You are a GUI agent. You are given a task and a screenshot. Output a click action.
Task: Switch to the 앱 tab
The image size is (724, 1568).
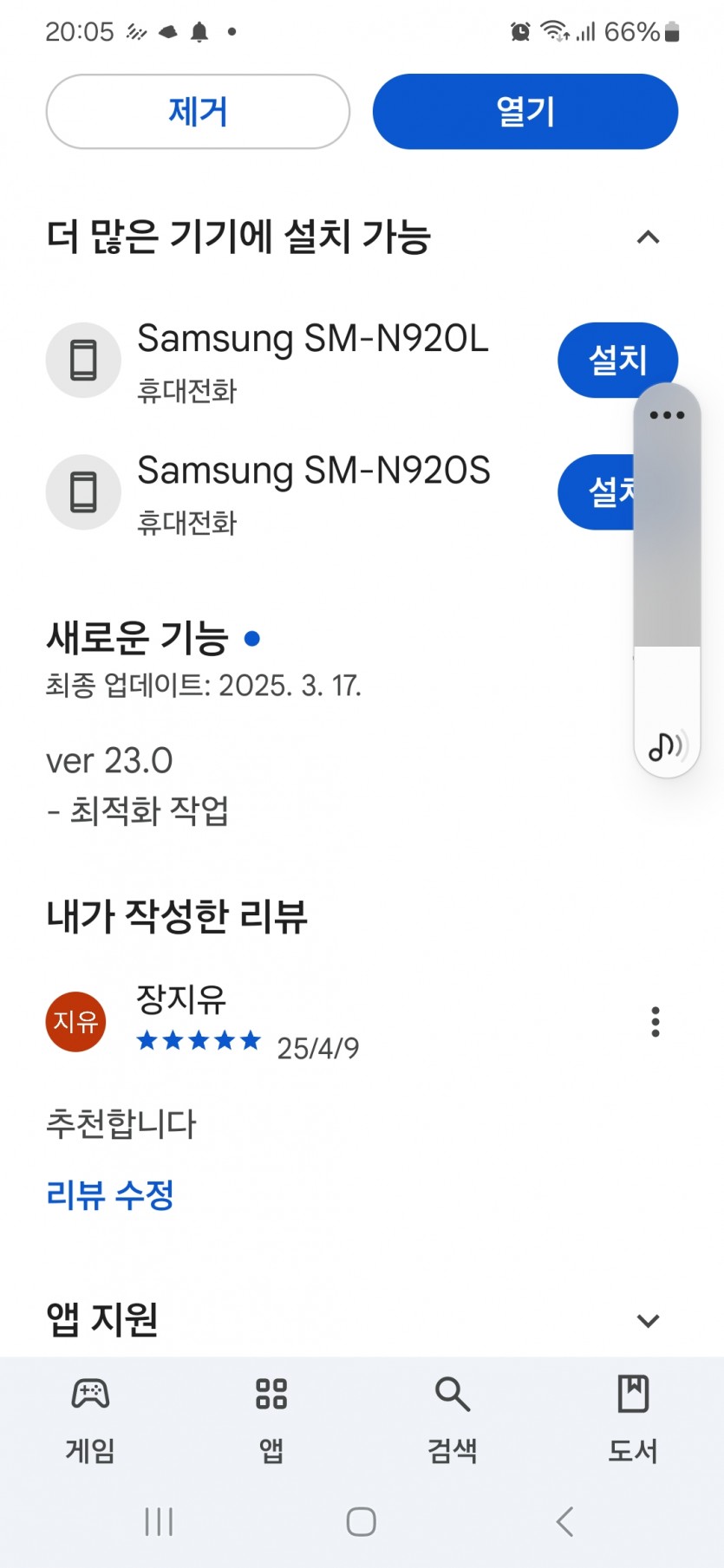[271, 1419]
